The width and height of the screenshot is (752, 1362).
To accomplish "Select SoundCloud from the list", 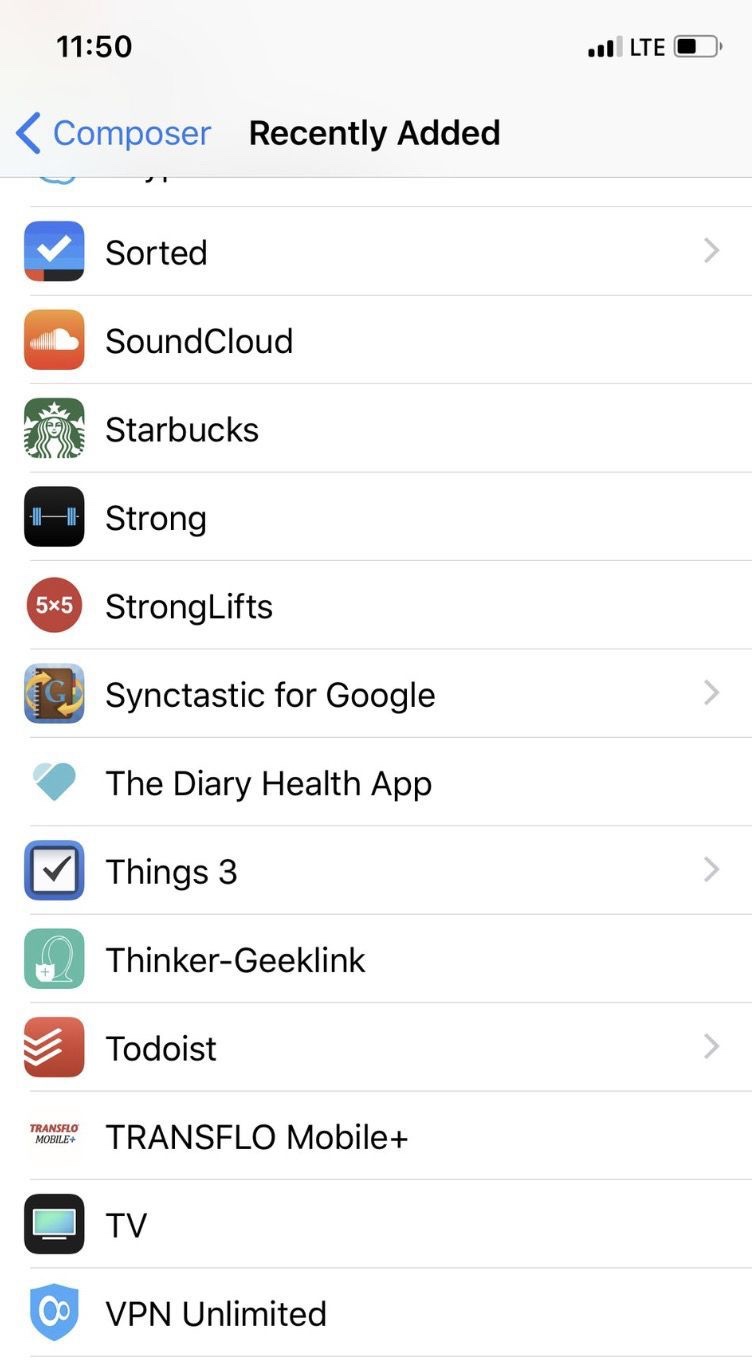I will (376, 340).
